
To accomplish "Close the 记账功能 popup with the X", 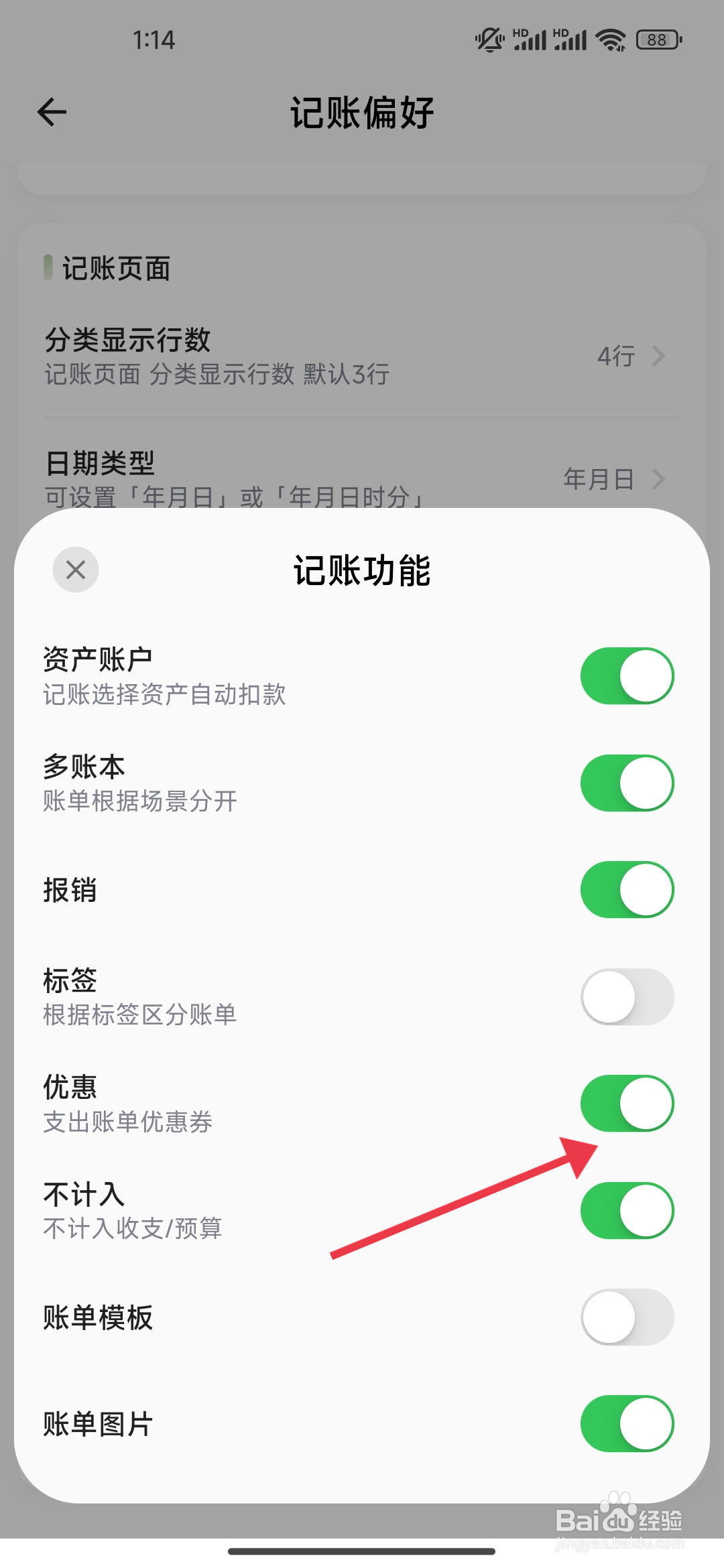I will point(76,570).
